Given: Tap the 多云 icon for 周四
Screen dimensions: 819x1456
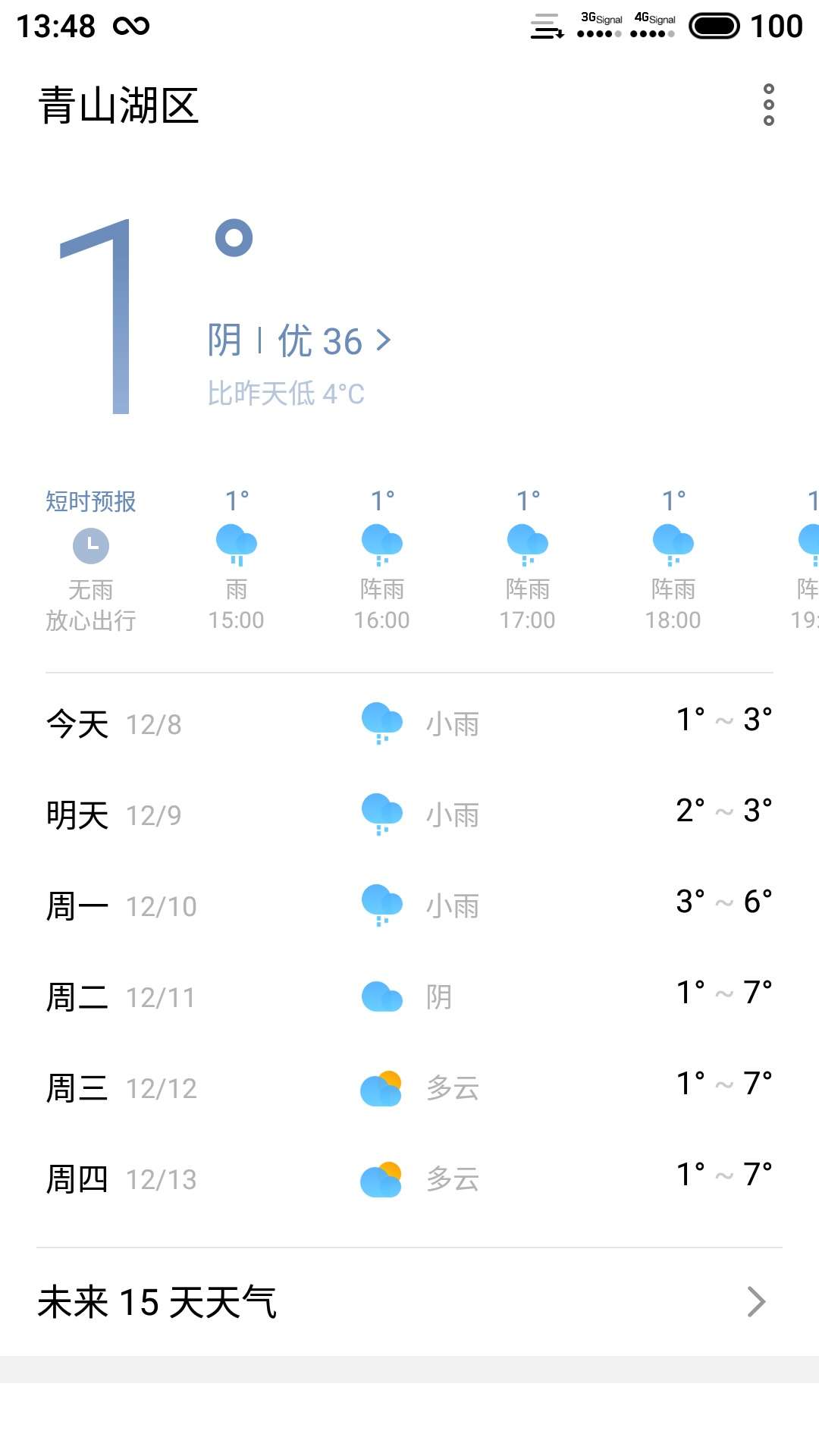Looking at the screenshot, I should tap(381, 1178).
